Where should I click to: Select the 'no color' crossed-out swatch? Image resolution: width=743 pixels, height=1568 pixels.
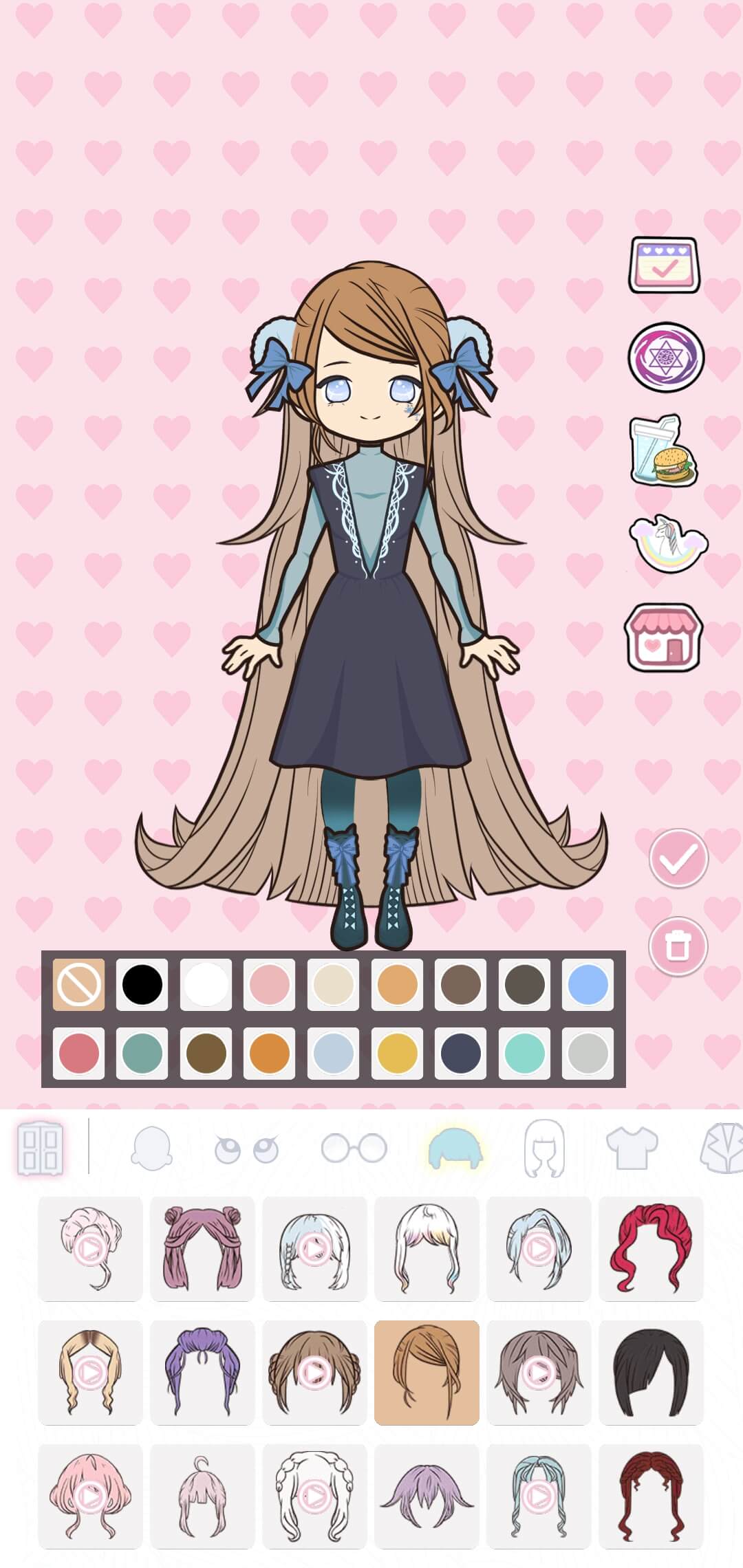pos(79,983)
